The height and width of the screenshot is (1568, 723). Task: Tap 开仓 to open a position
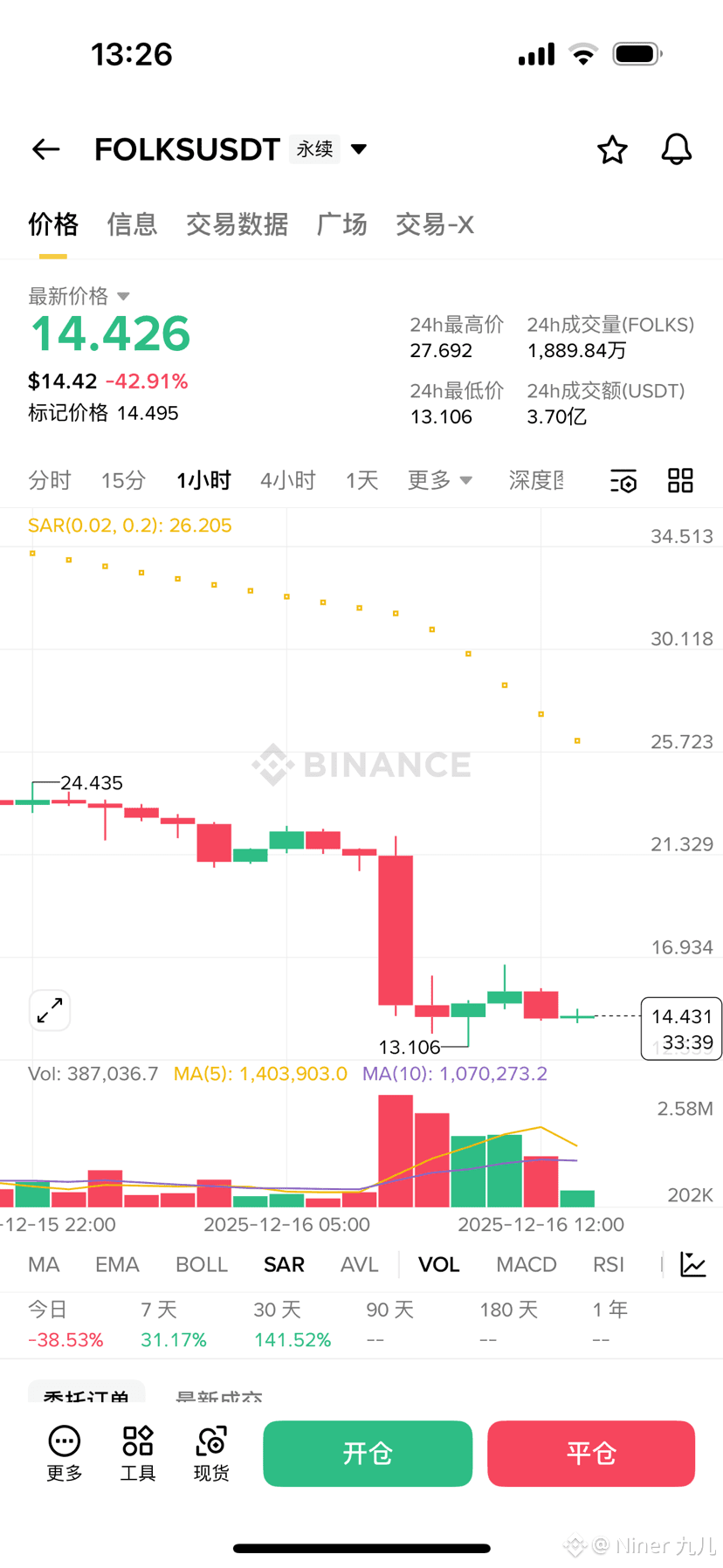(x=368, y=1454)
